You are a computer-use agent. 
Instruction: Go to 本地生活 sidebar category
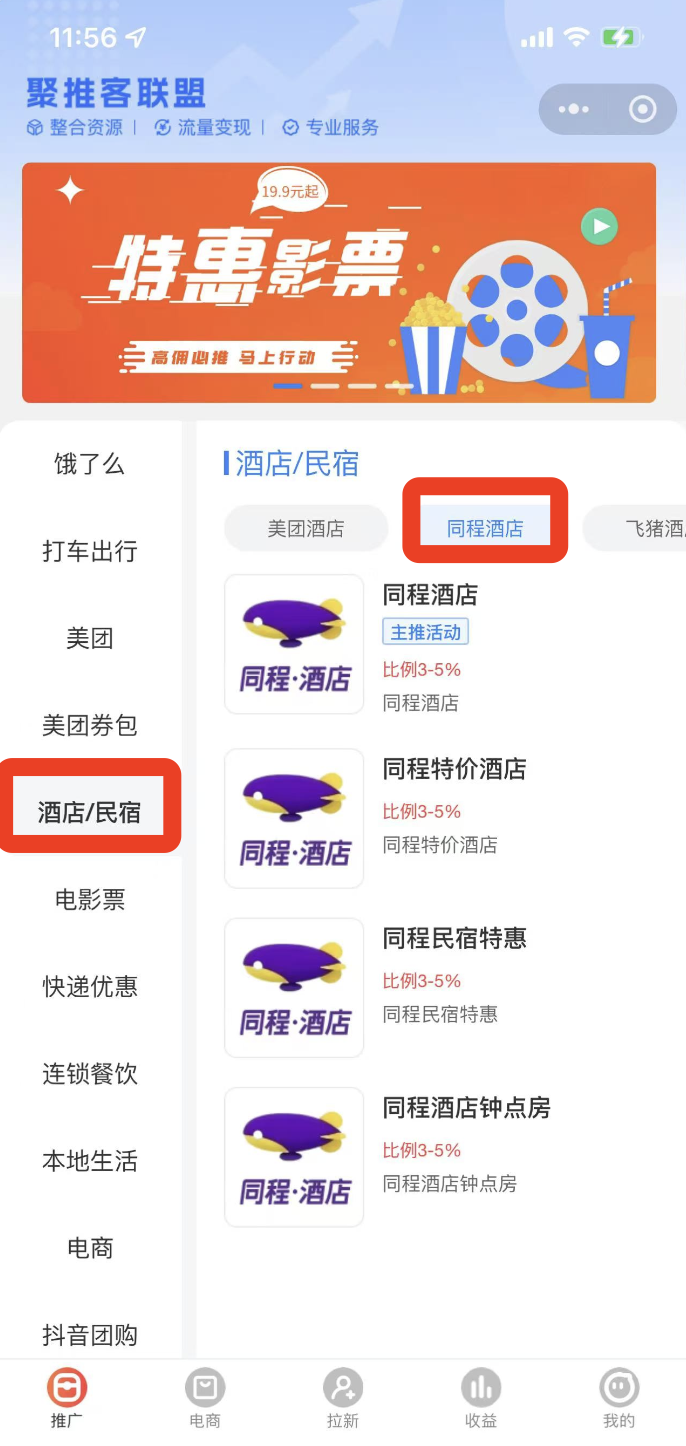[x=90, y=1160]
